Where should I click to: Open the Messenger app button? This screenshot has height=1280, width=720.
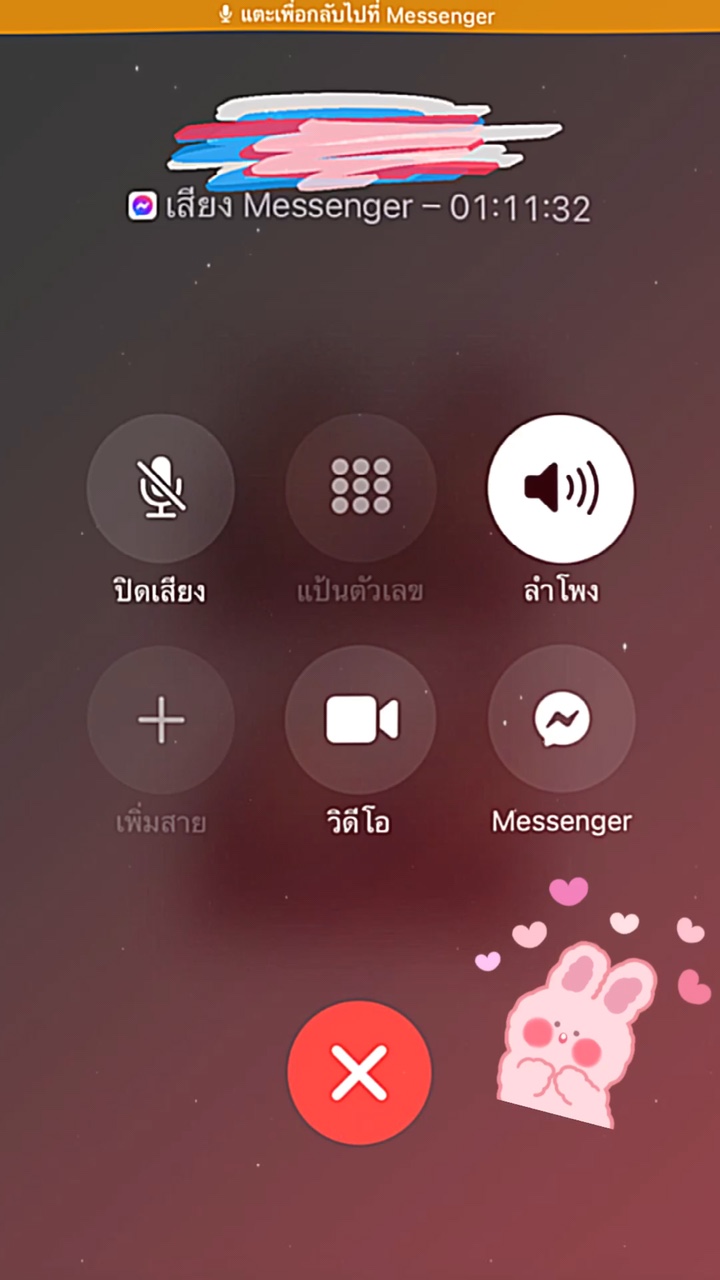point(561,720)
